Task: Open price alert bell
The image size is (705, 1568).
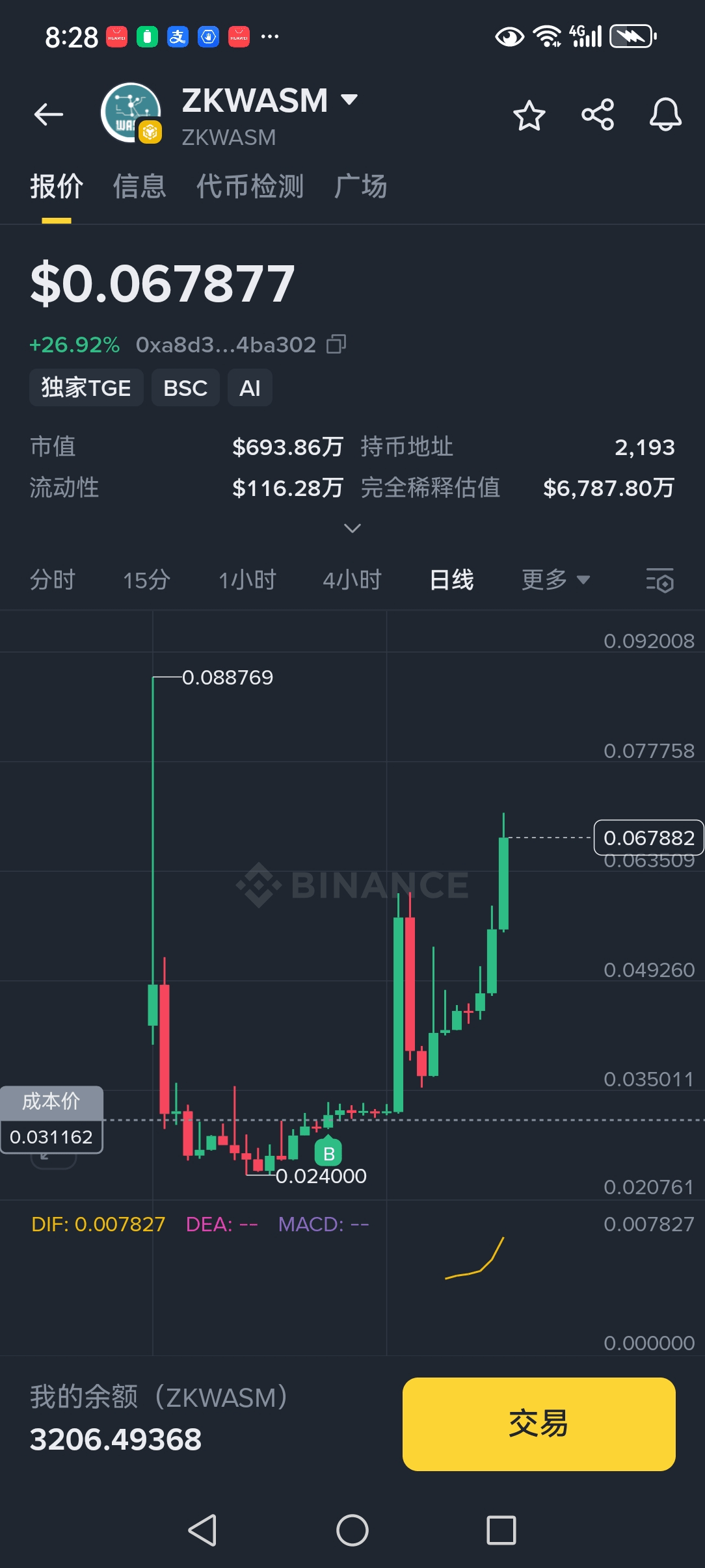Action: (x=665, y=115)
